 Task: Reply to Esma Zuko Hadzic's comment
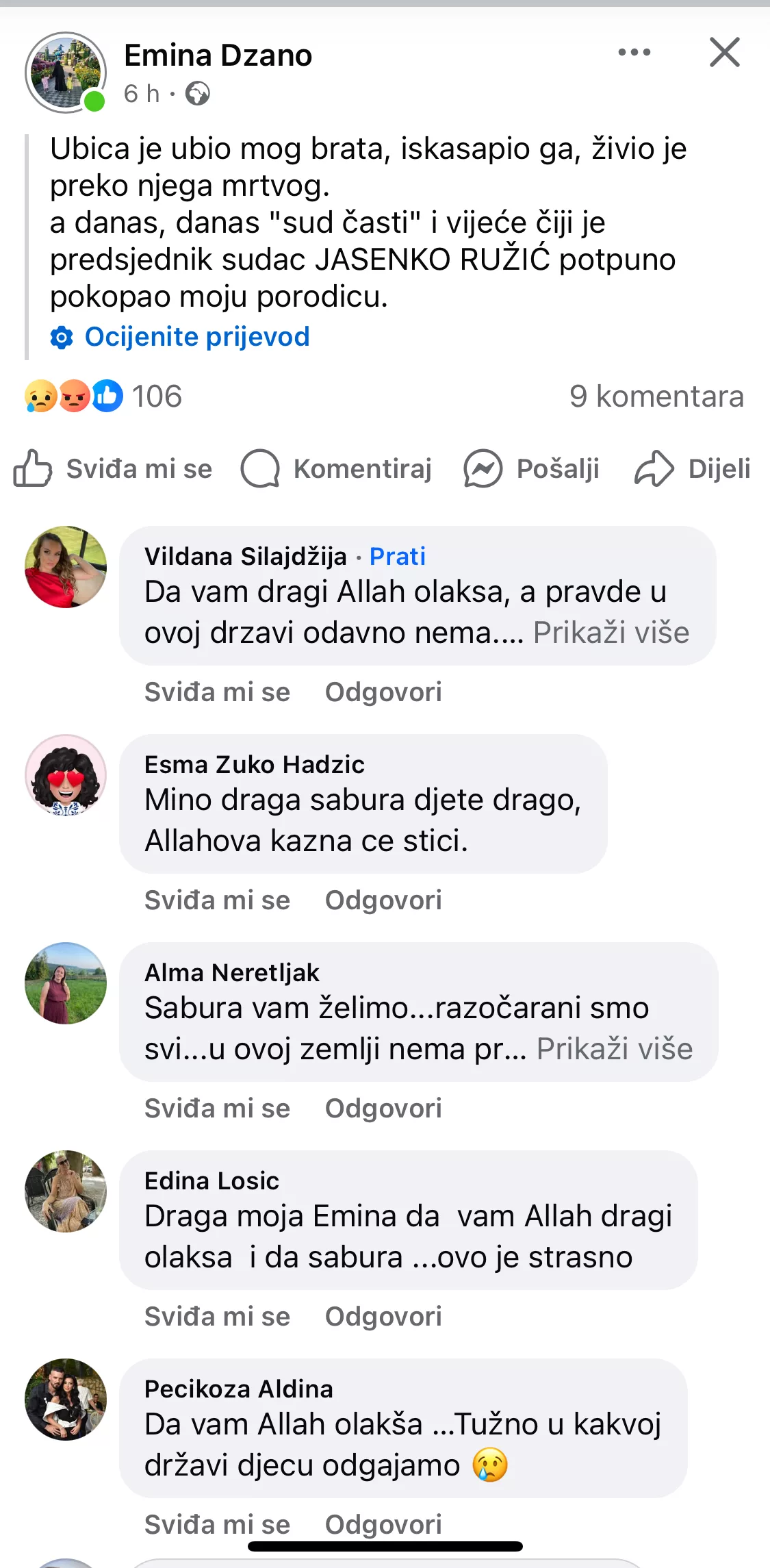coord(383,900)
